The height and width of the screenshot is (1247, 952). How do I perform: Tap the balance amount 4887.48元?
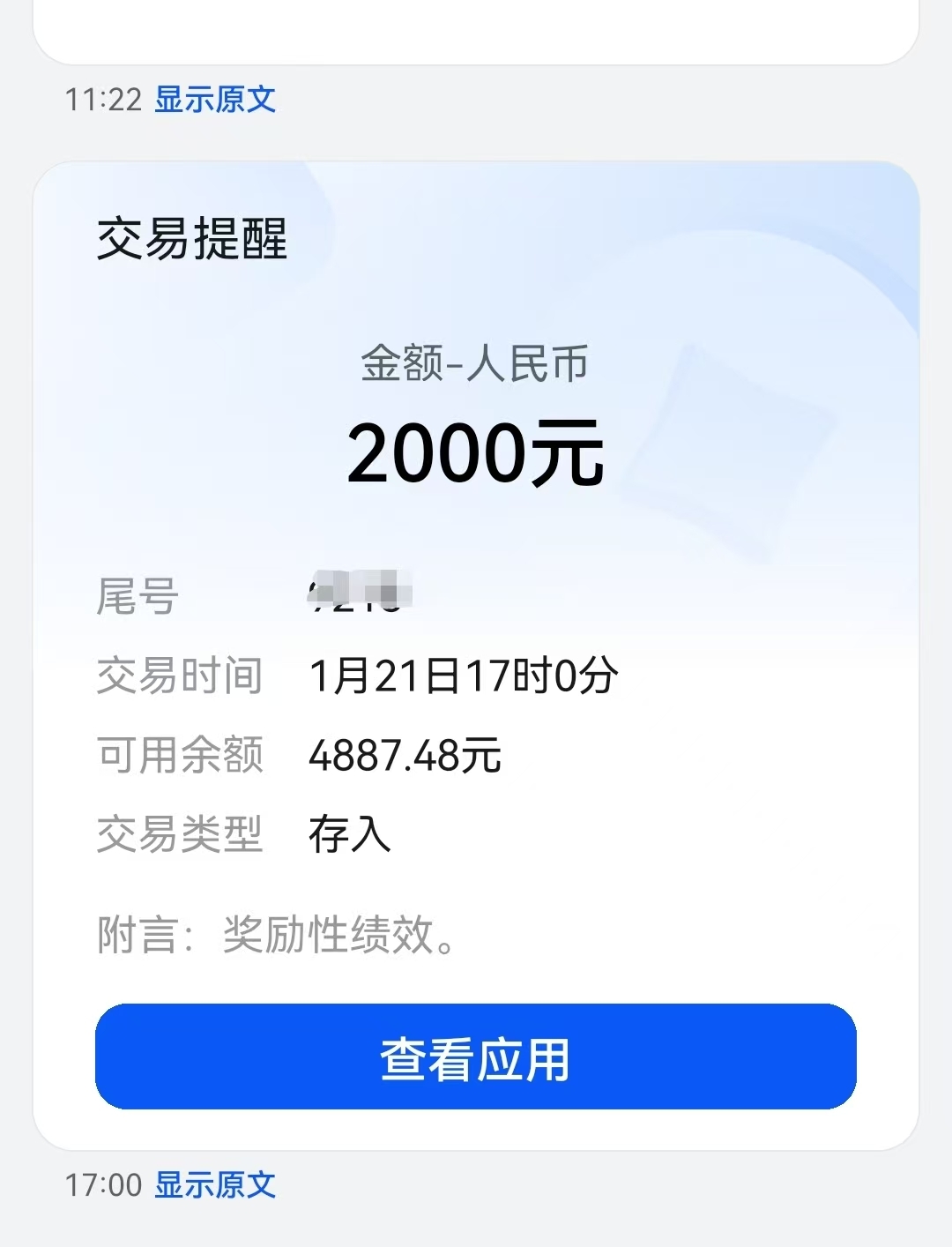point(405,754)
